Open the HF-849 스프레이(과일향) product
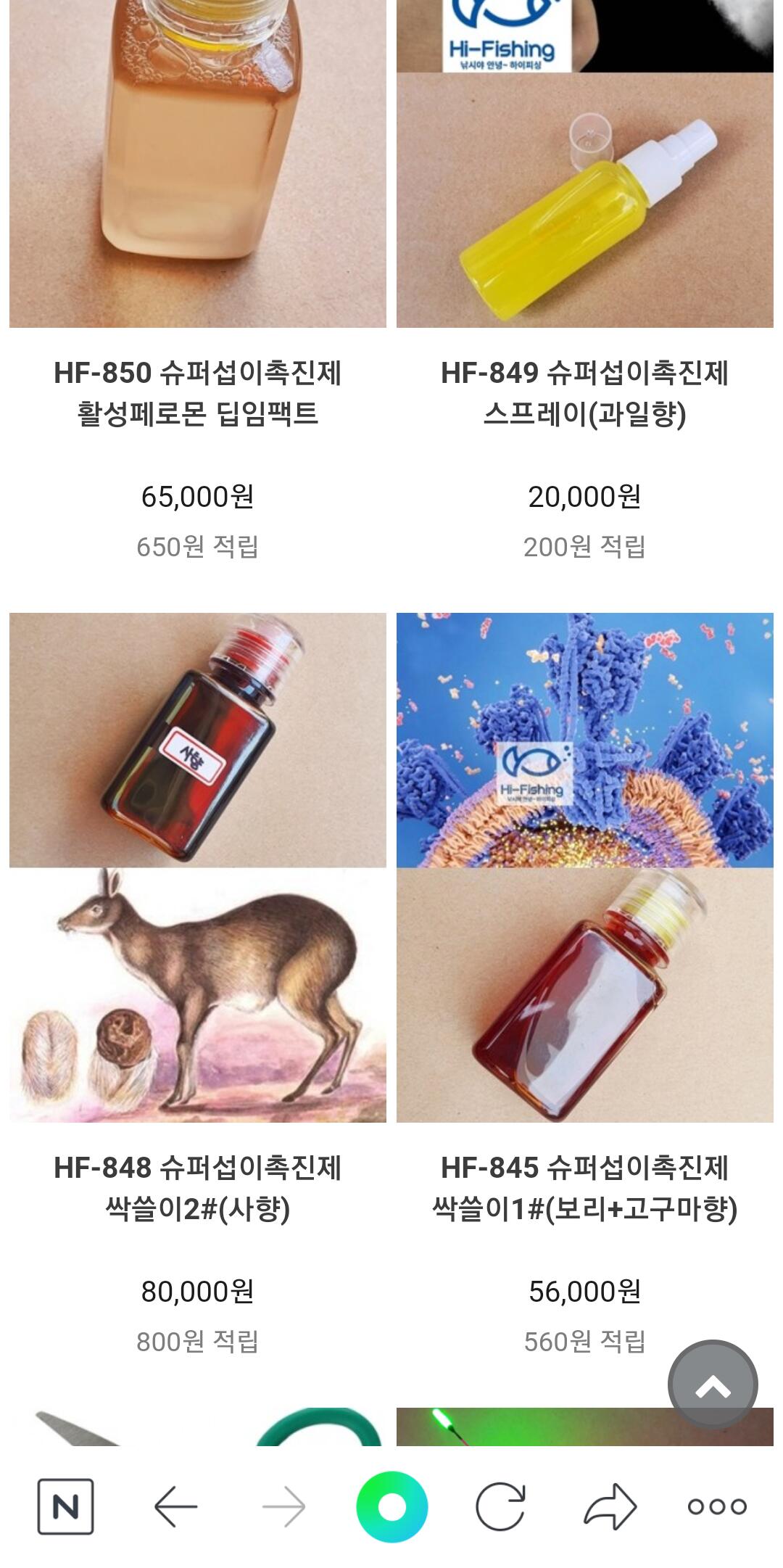The height and width of the screenshot is (1568, 783). tap(584, 394)
